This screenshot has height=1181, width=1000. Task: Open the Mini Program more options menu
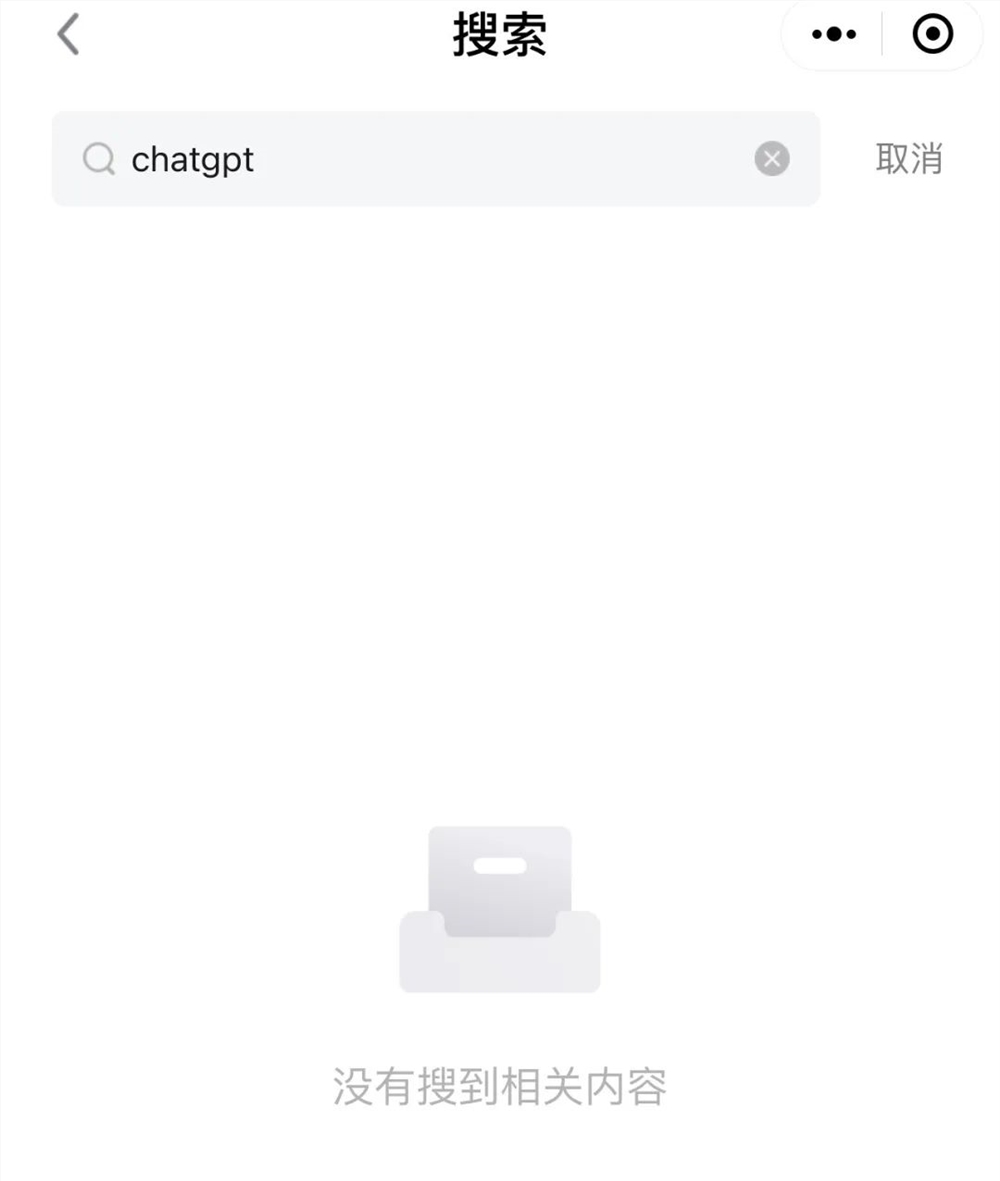coord(831,33)
